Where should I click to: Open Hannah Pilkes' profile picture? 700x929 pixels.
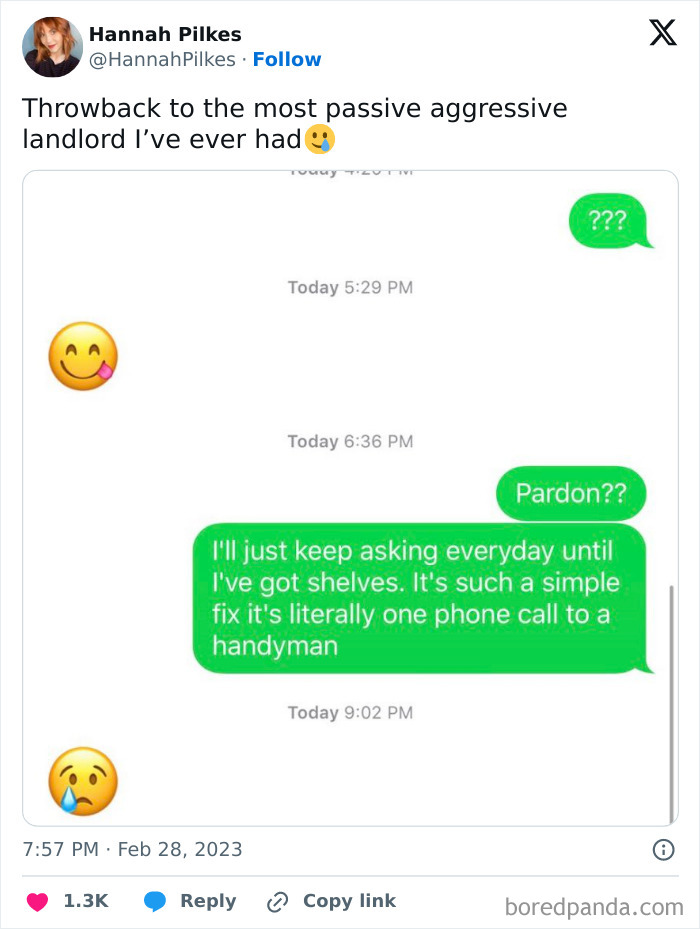[x=52, y=47]
